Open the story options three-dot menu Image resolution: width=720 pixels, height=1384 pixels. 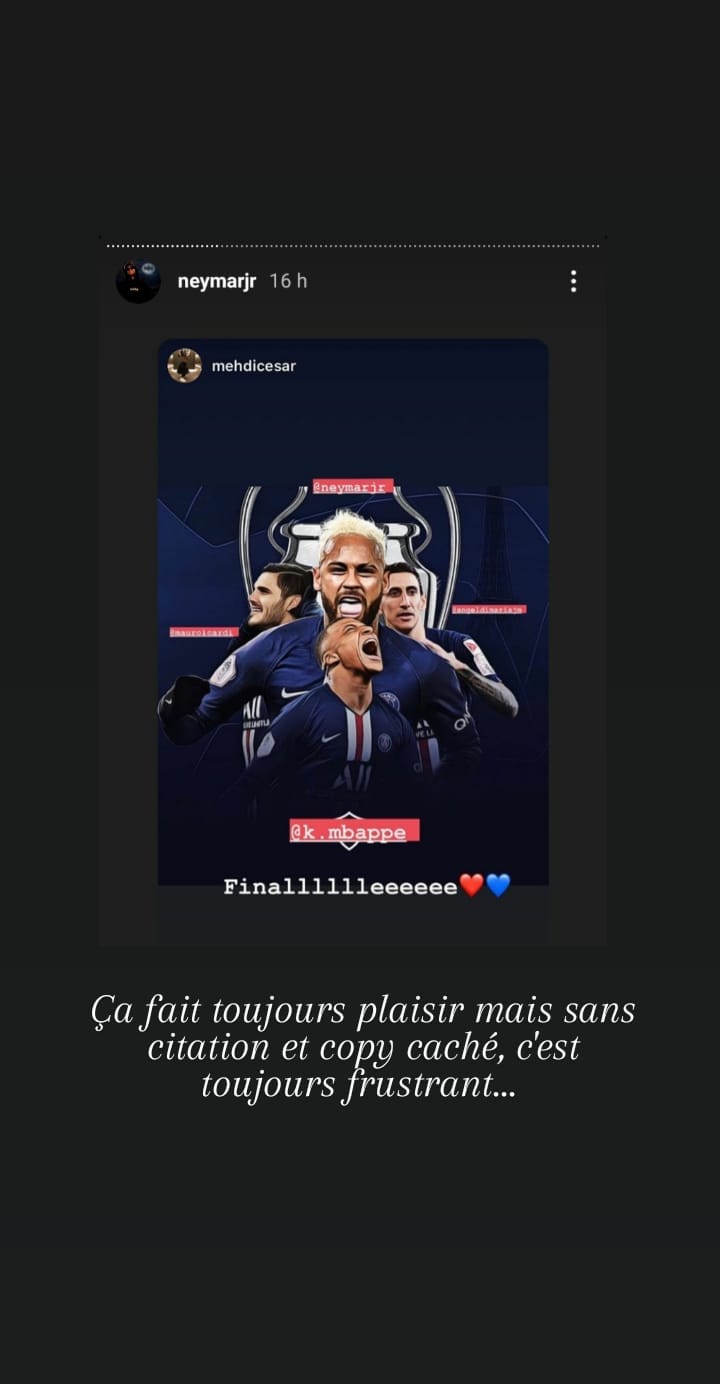(x=573, y=282)
